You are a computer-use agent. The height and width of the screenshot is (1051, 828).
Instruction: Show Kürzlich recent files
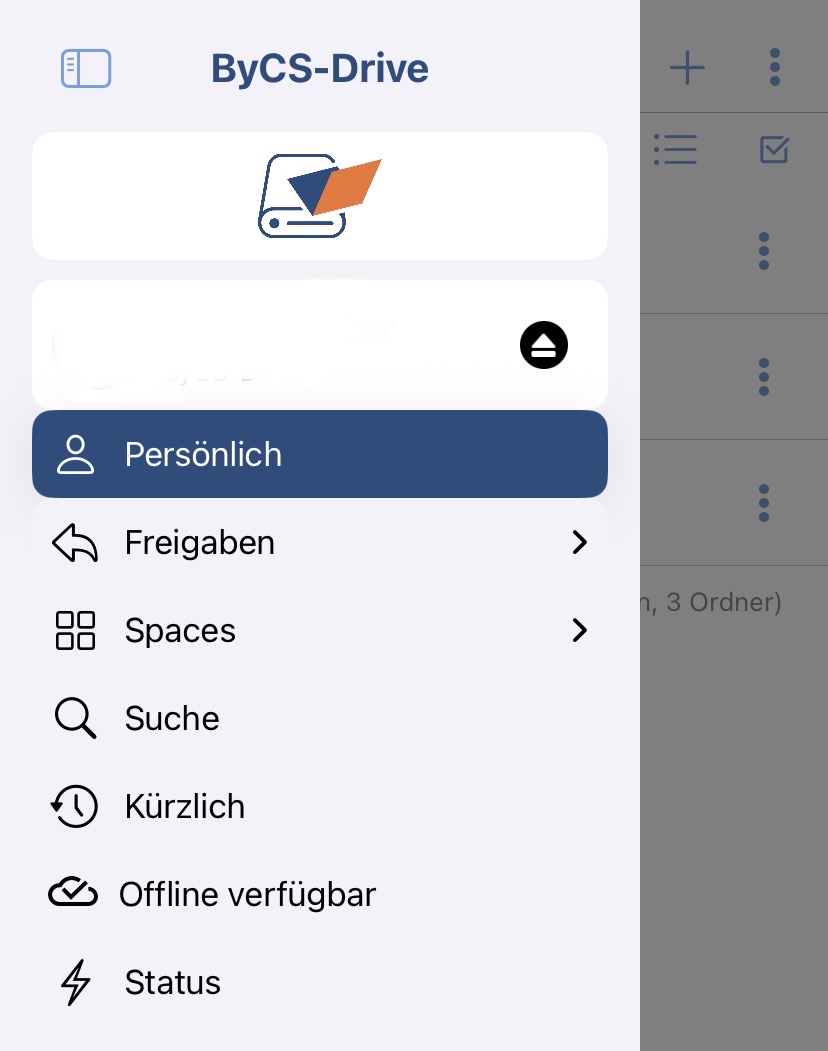(x=184, y=806)
